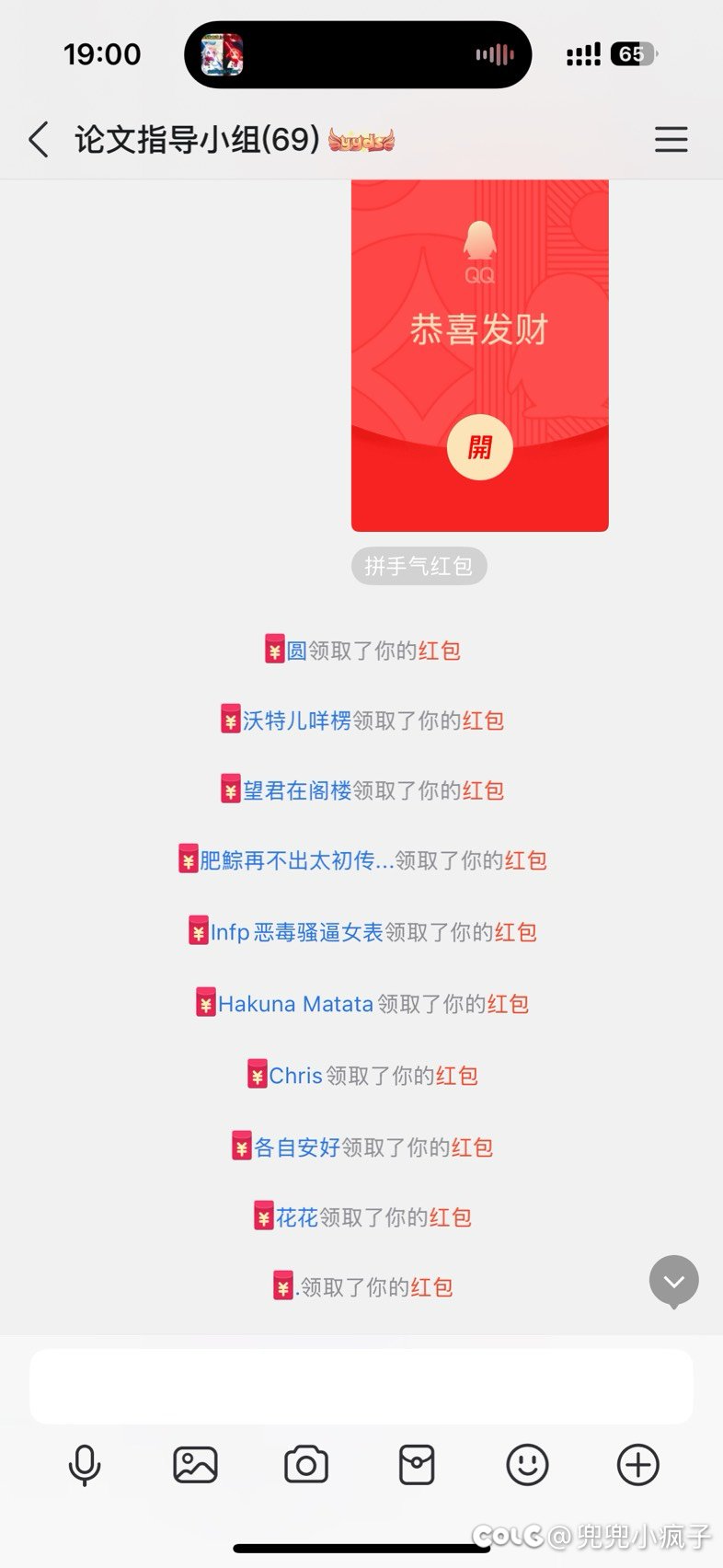Screen dimensions: 723x1568
Task: Start voice message with microphone icon
Action: [x=85, y=1465]
